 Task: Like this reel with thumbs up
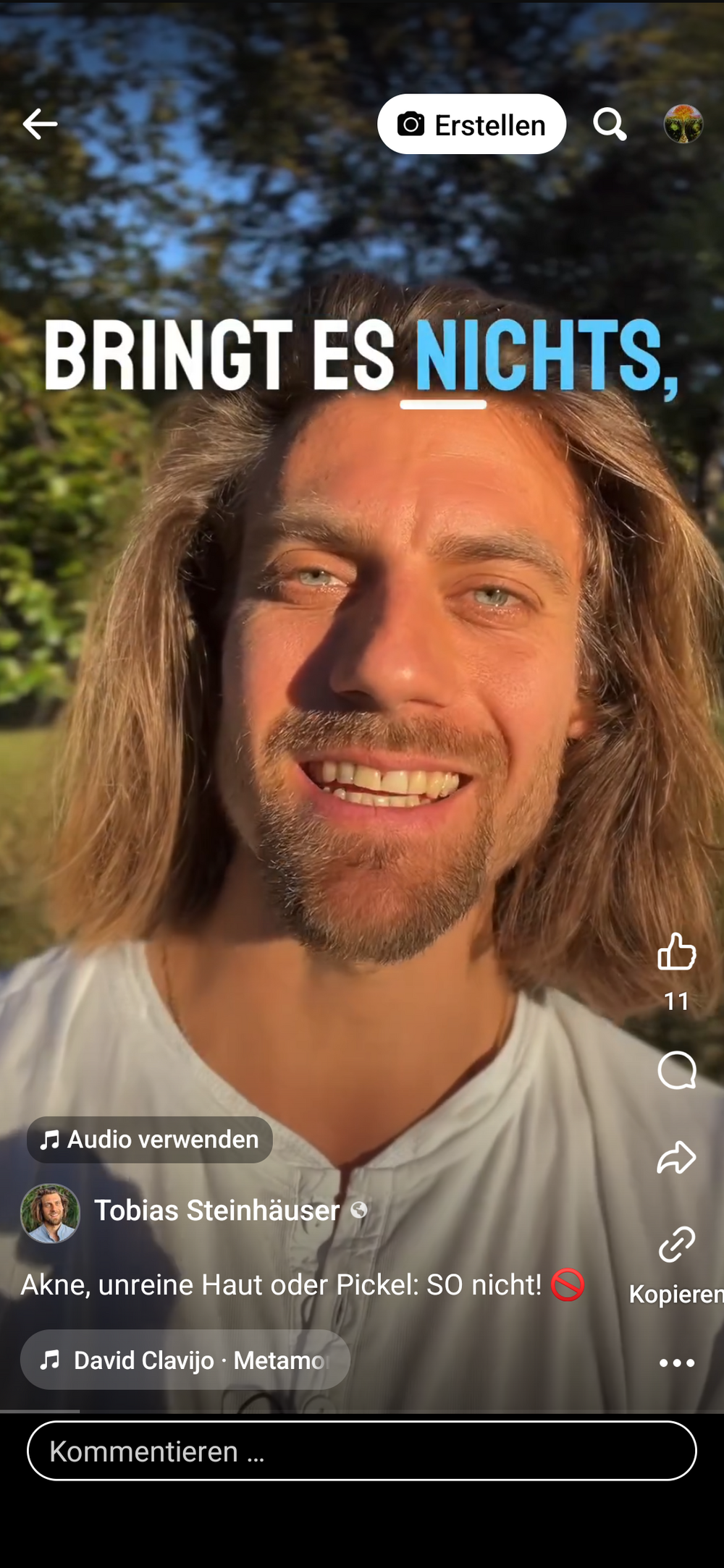676,952
